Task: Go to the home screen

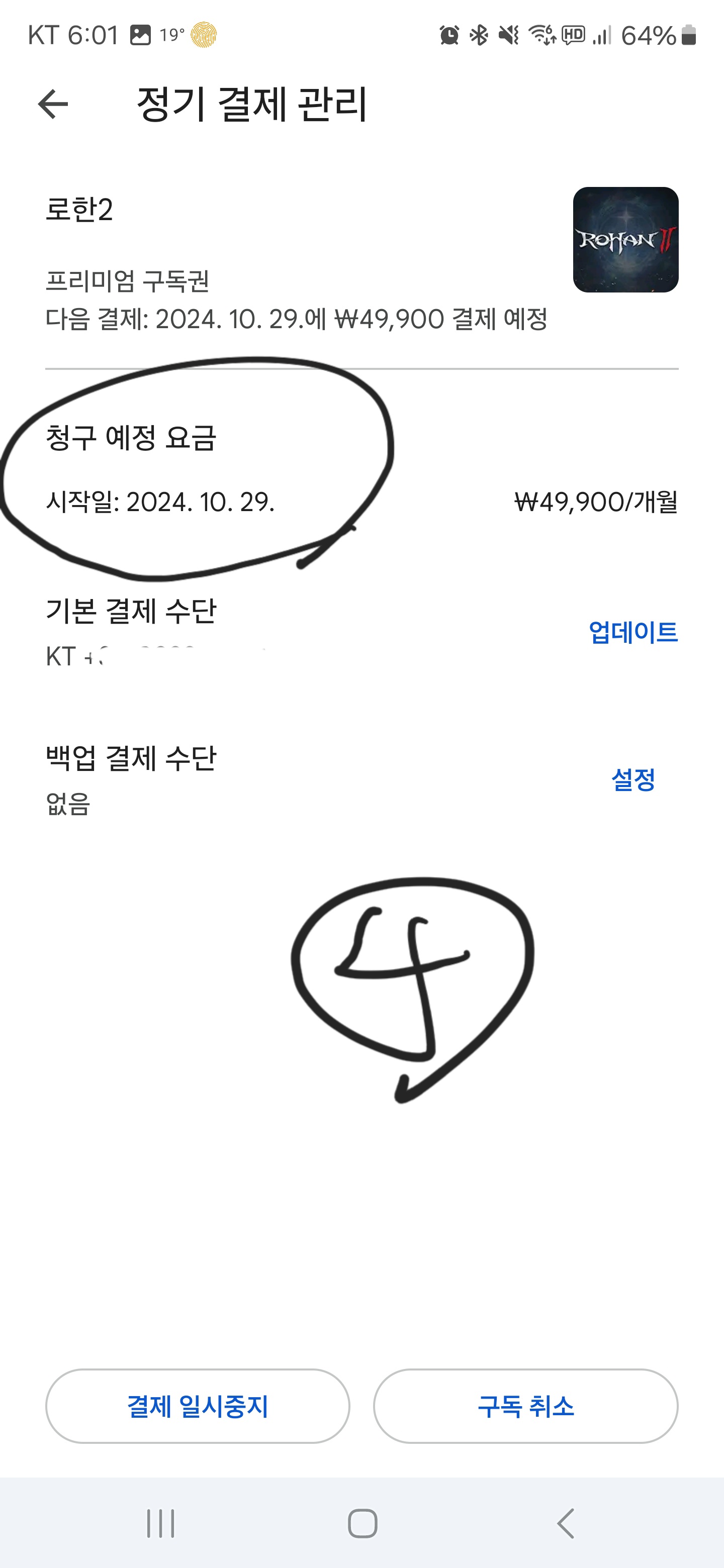Action: pyautogui.click(x=363, y=1524)
